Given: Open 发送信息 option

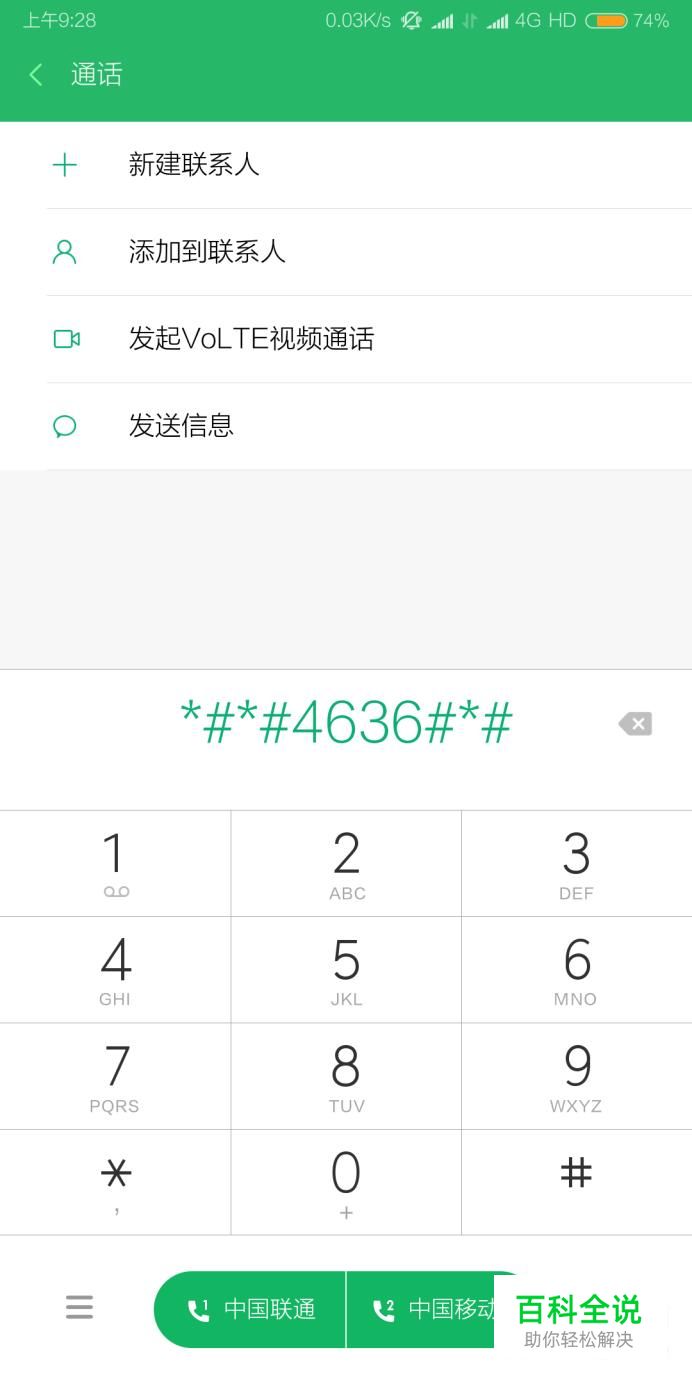Looking at the screenshot, I should pyautogui.click(x=346, y=426).
